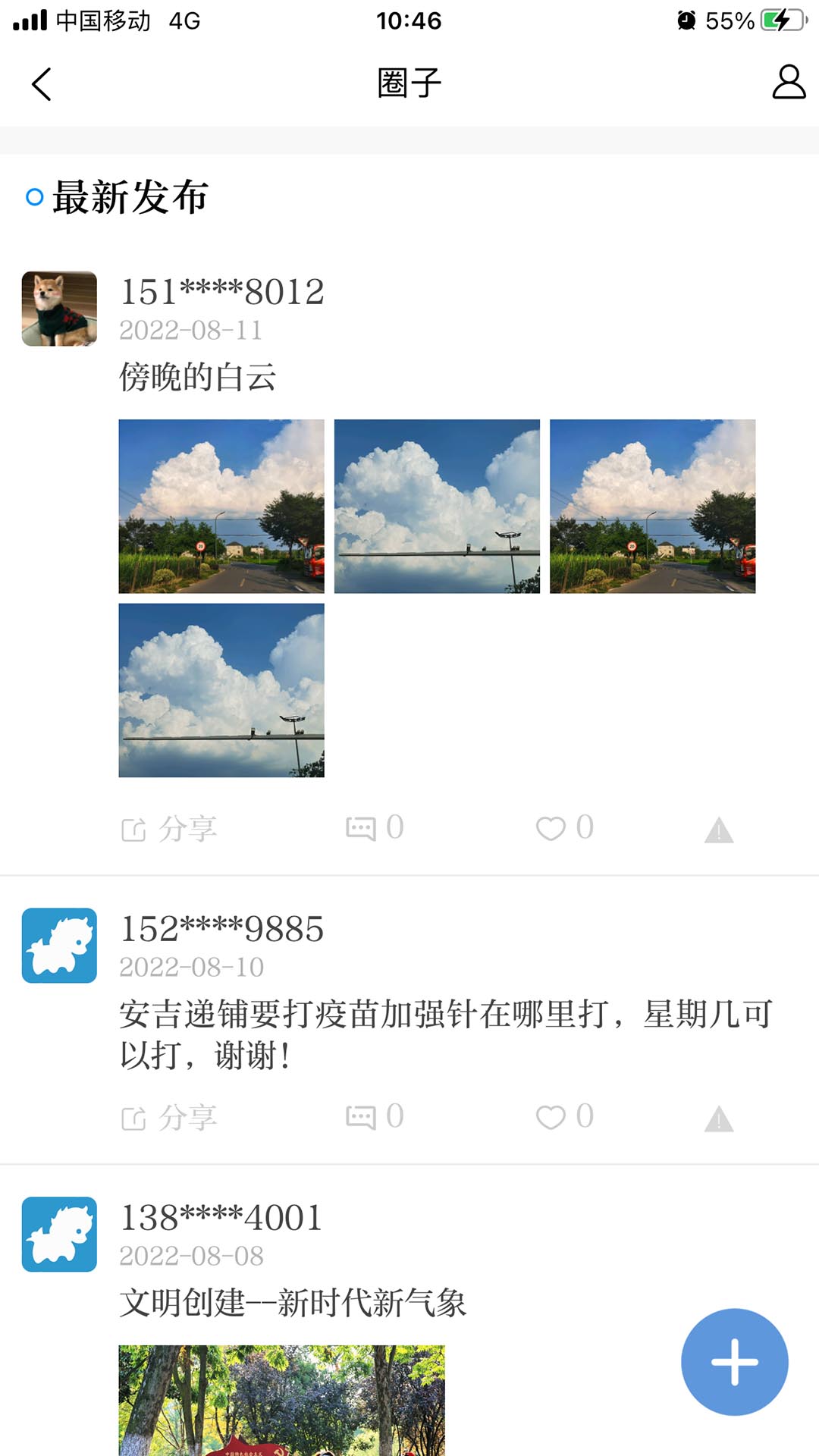819x1456 pixels.
Task: Tap the share icon on the 傍晚的白云 post
Action: 133,828
